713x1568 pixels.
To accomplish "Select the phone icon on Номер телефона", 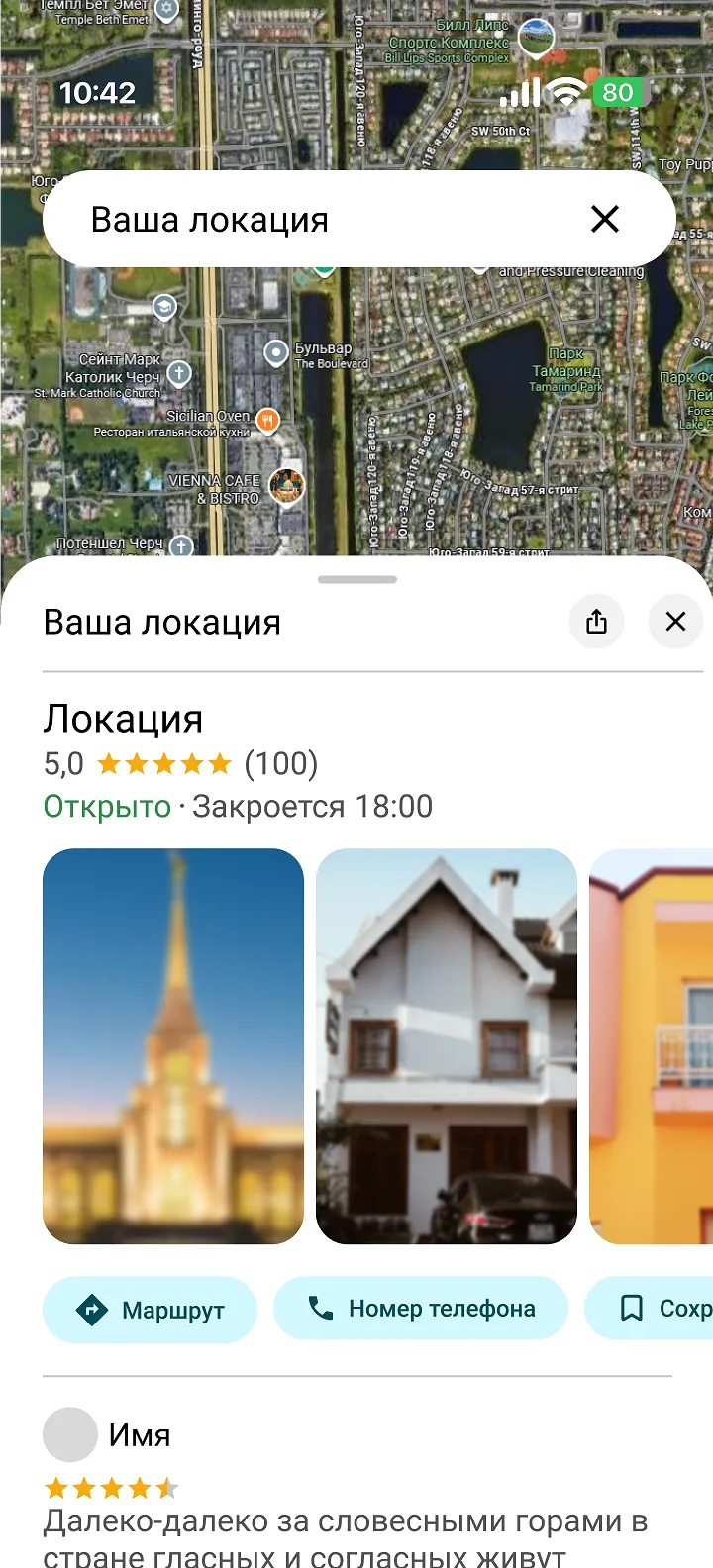I will pos(322,1308).
